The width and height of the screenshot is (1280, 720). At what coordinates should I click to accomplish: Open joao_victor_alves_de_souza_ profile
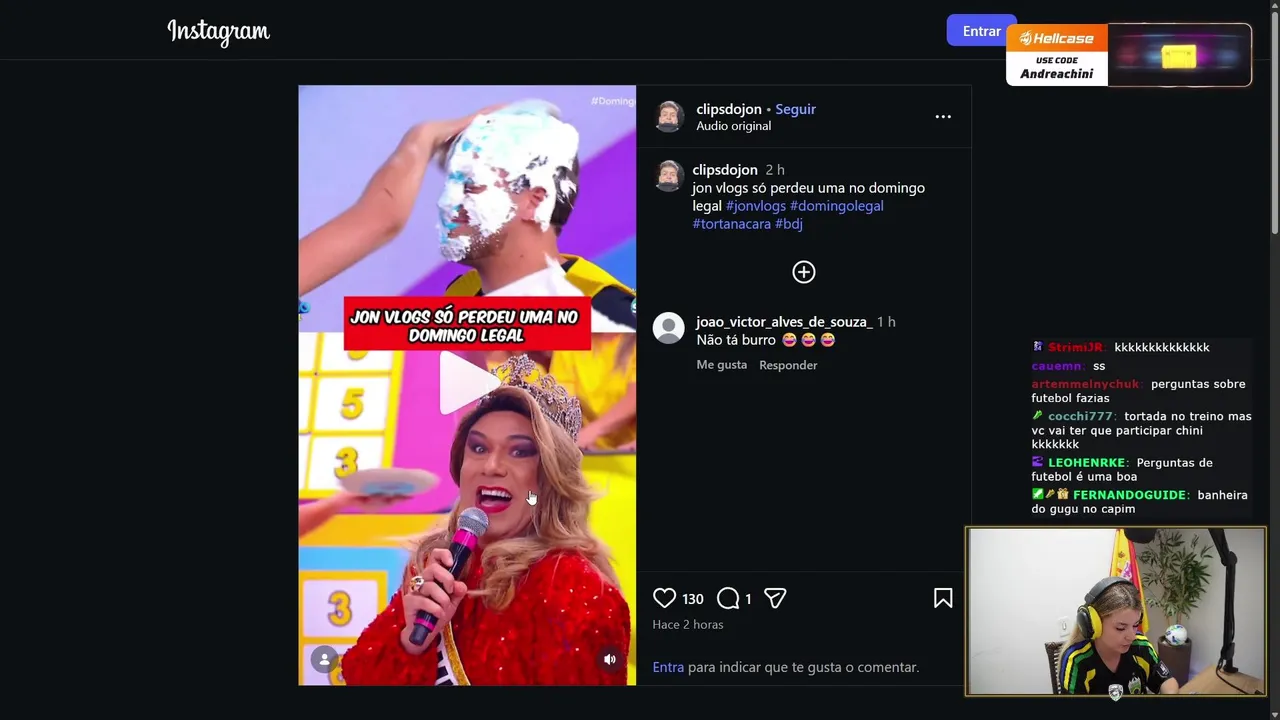coord(783,322)
